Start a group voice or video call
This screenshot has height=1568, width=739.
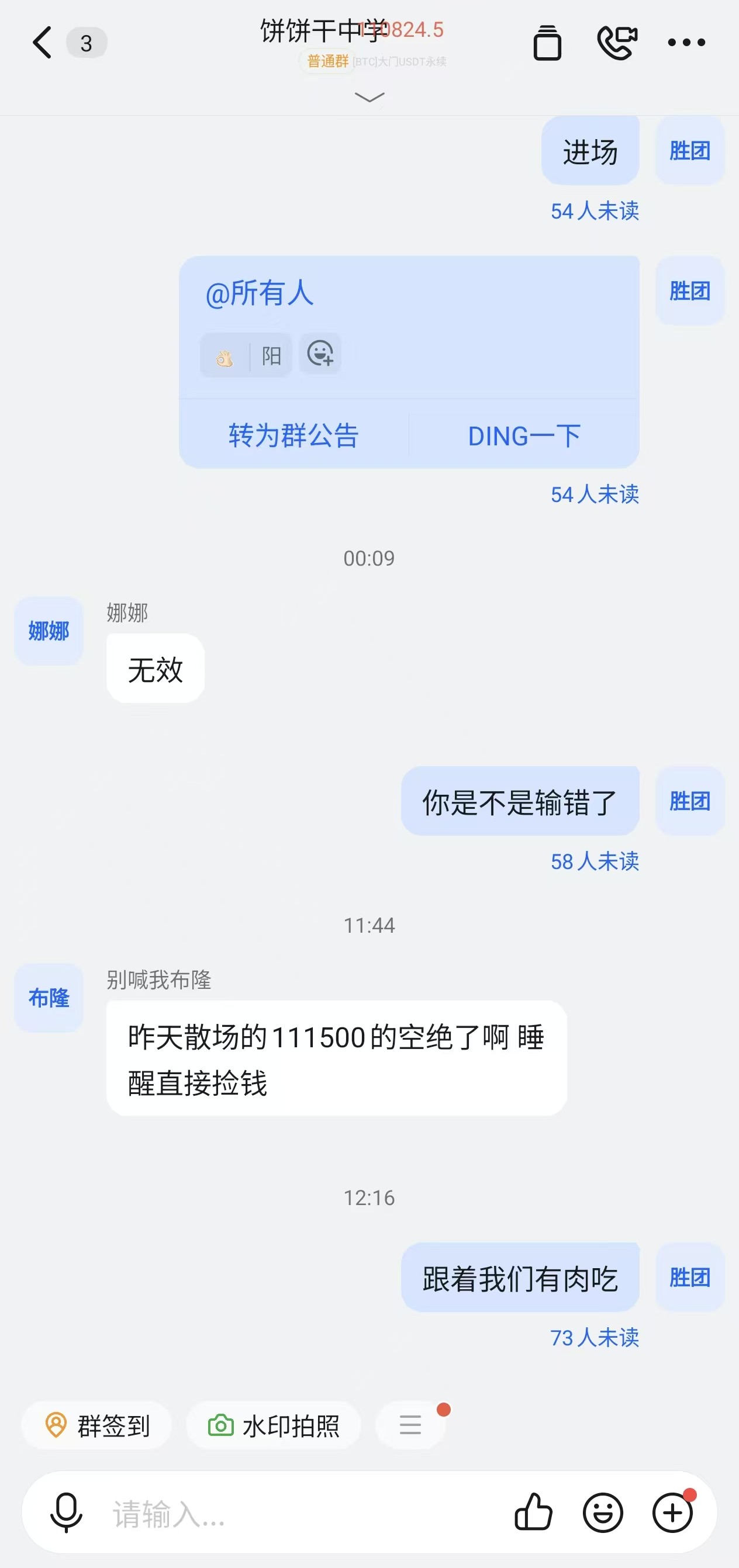tap(617, 43)
